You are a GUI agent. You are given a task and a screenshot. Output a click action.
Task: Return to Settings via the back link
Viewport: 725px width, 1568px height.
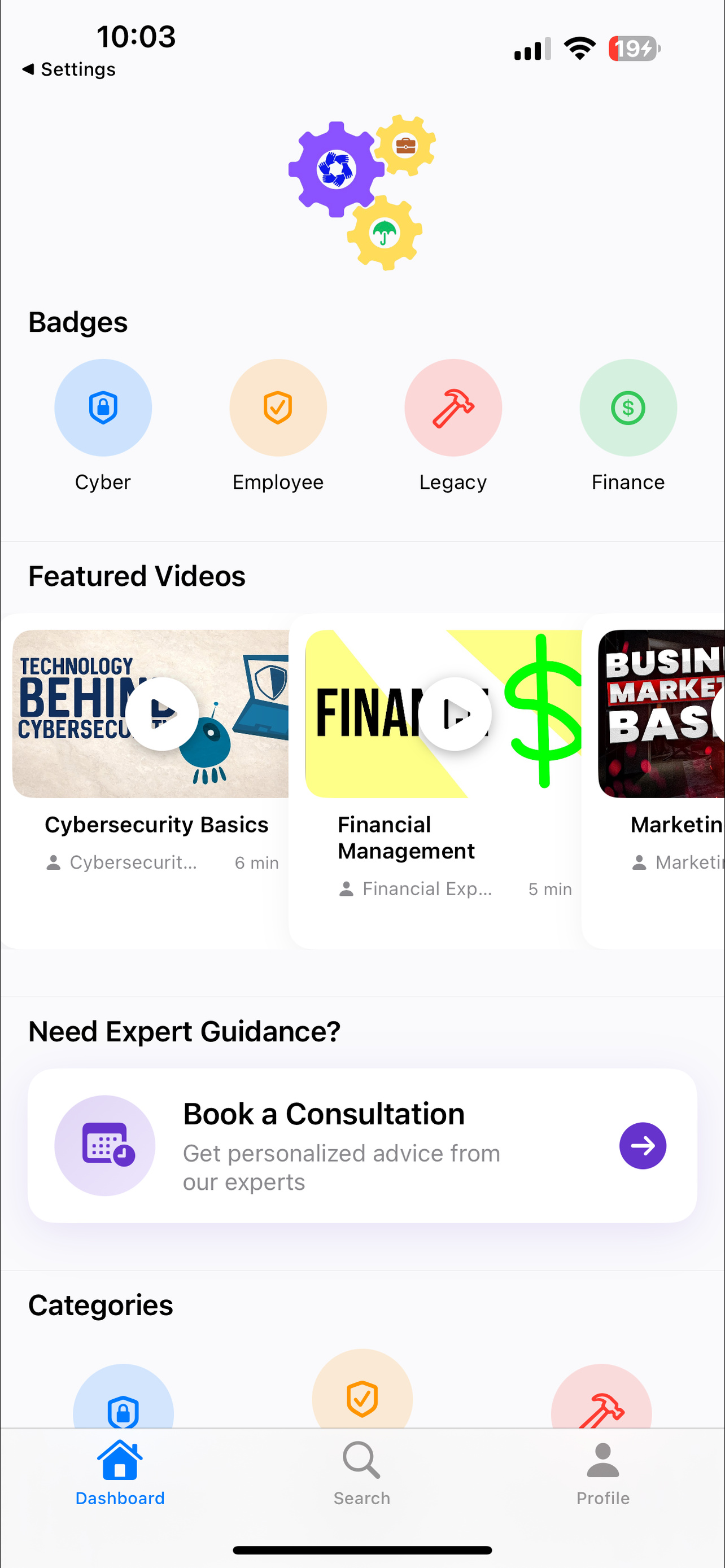68,69
